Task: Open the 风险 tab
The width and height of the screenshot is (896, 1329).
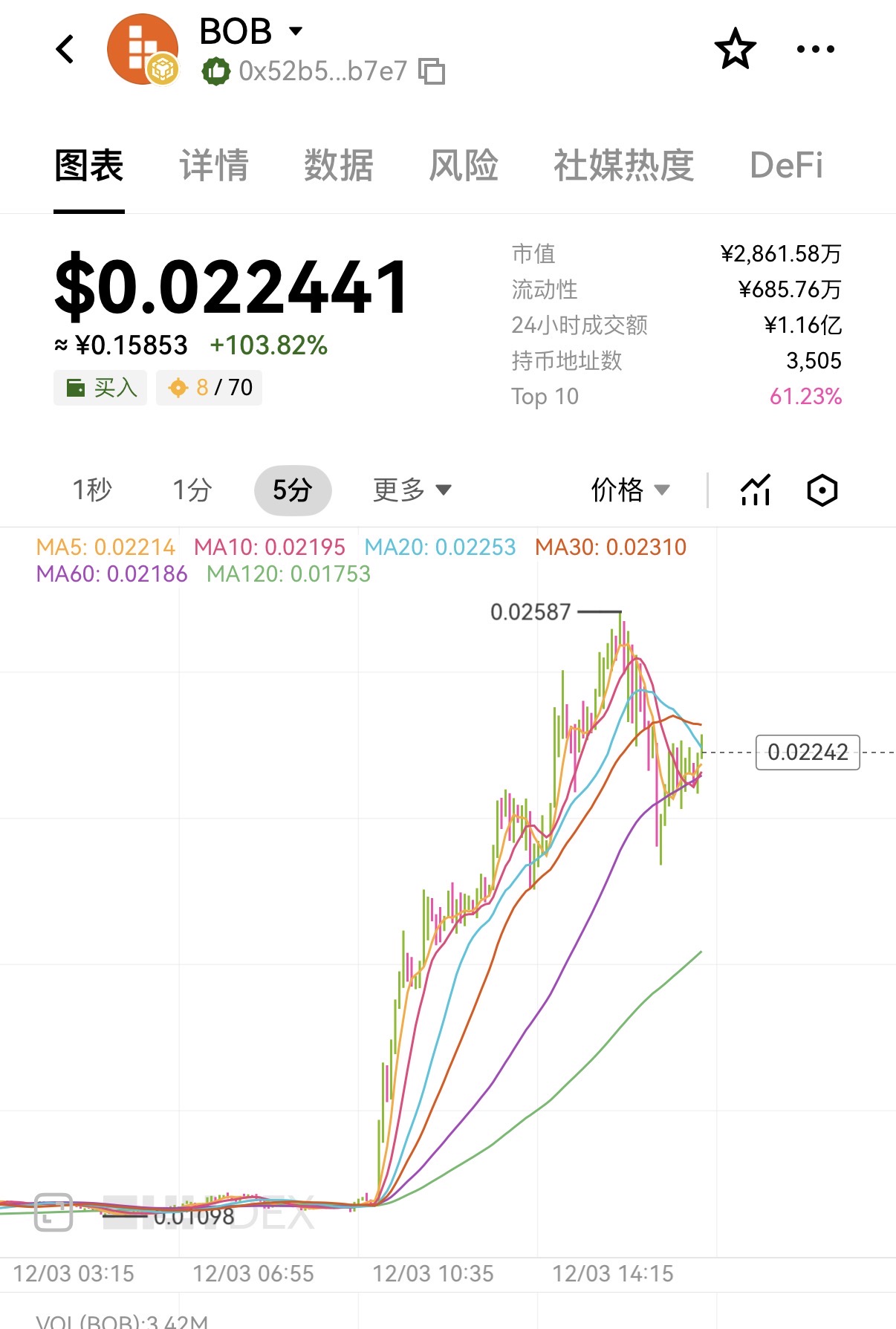Action: [x=463, y=165]
